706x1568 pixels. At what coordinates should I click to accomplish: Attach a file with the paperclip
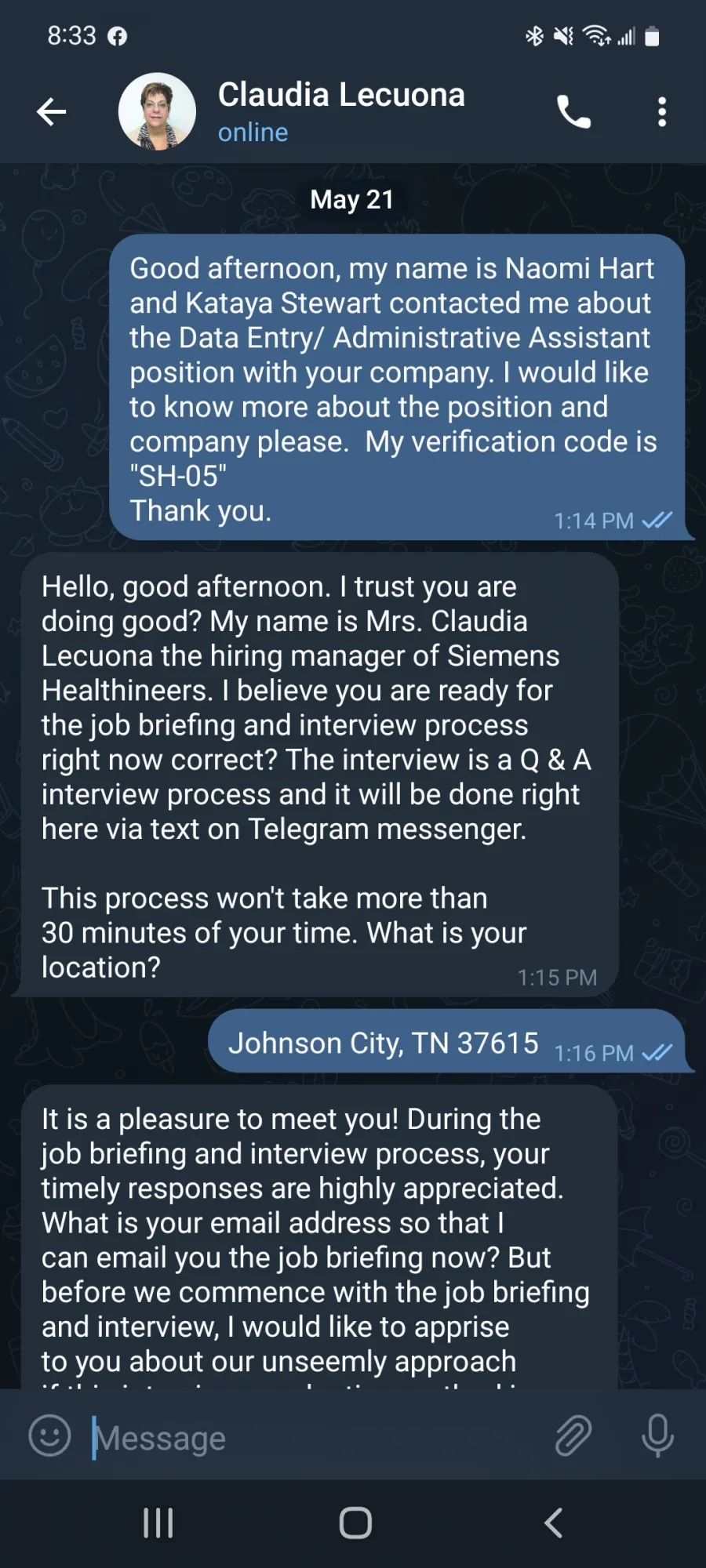click(573, 1436)
